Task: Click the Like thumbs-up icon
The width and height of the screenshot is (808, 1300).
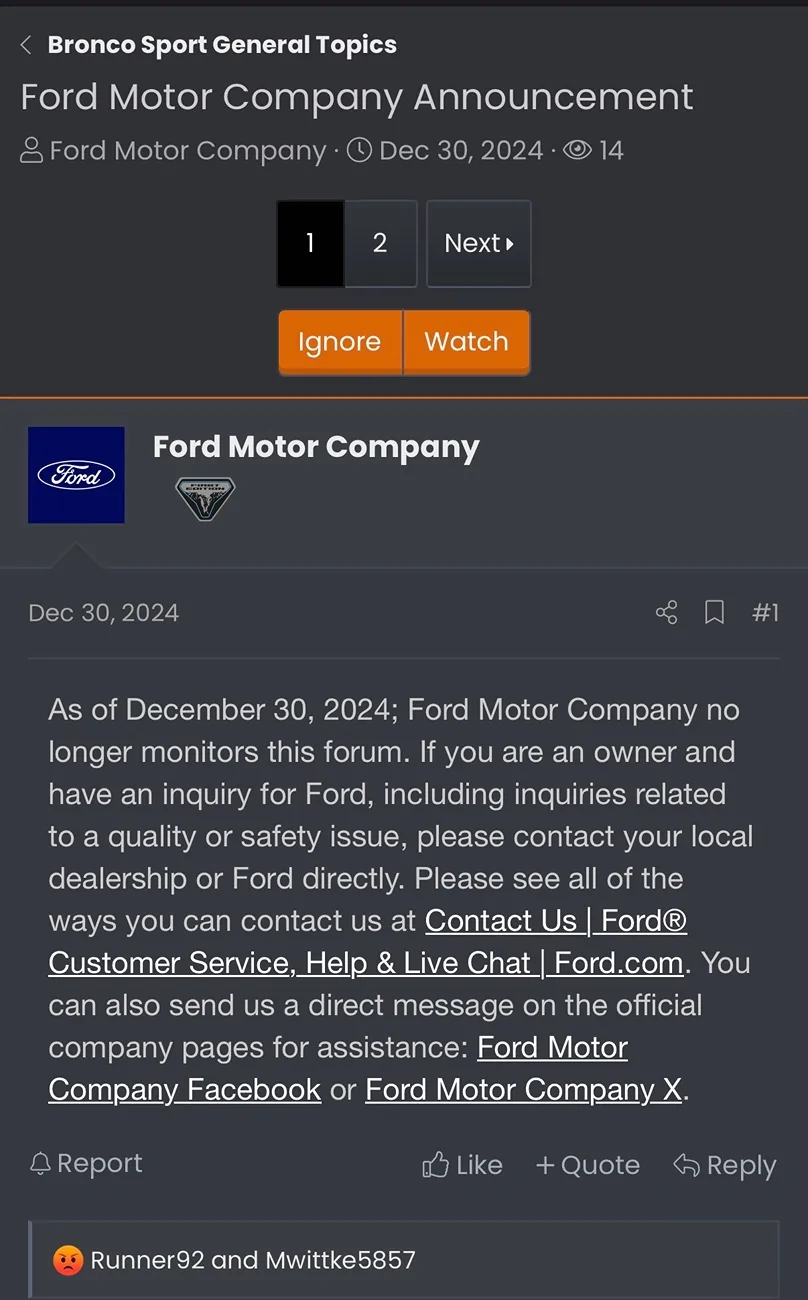Action: click(437, 1164)
